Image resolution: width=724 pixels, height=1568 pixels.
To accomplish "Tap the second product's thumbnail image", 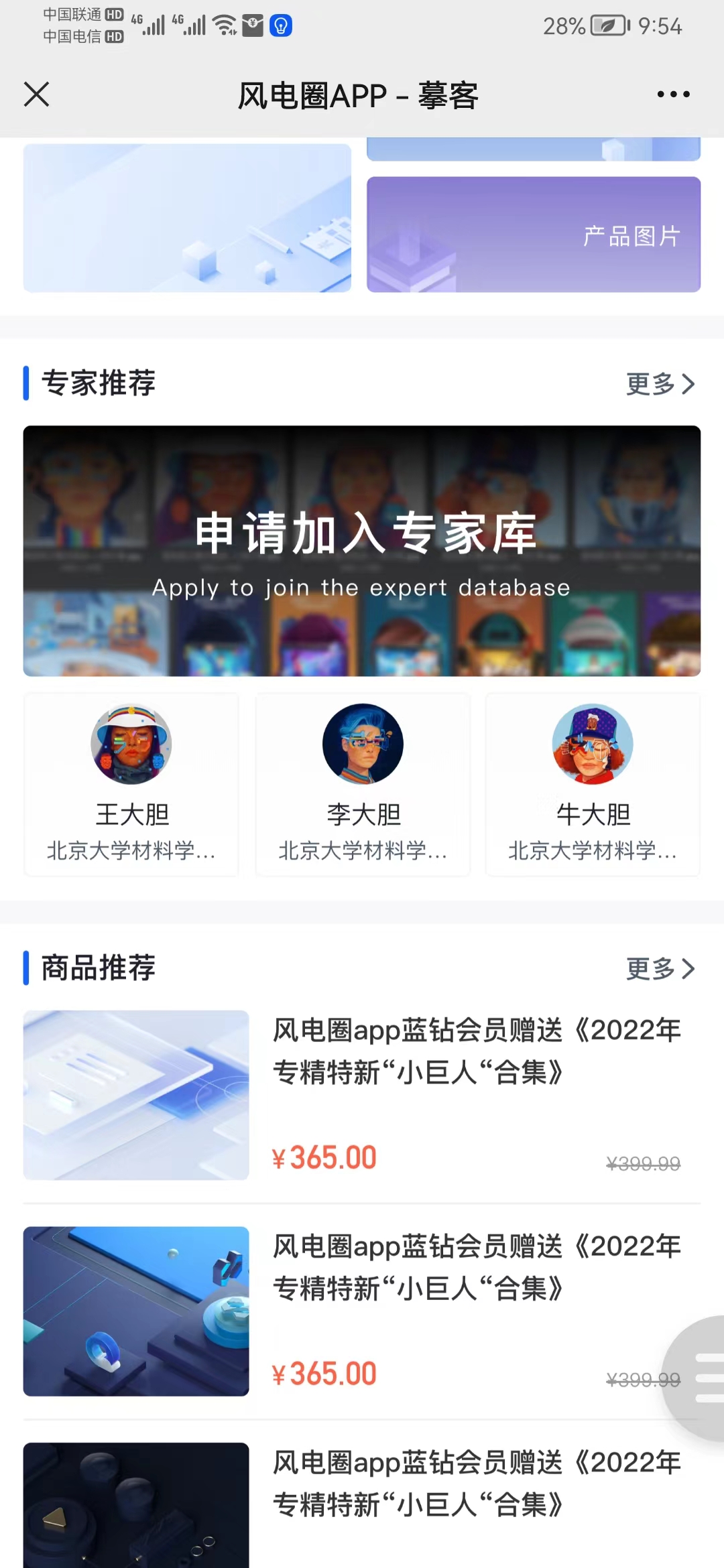I will click(136, 1310).
